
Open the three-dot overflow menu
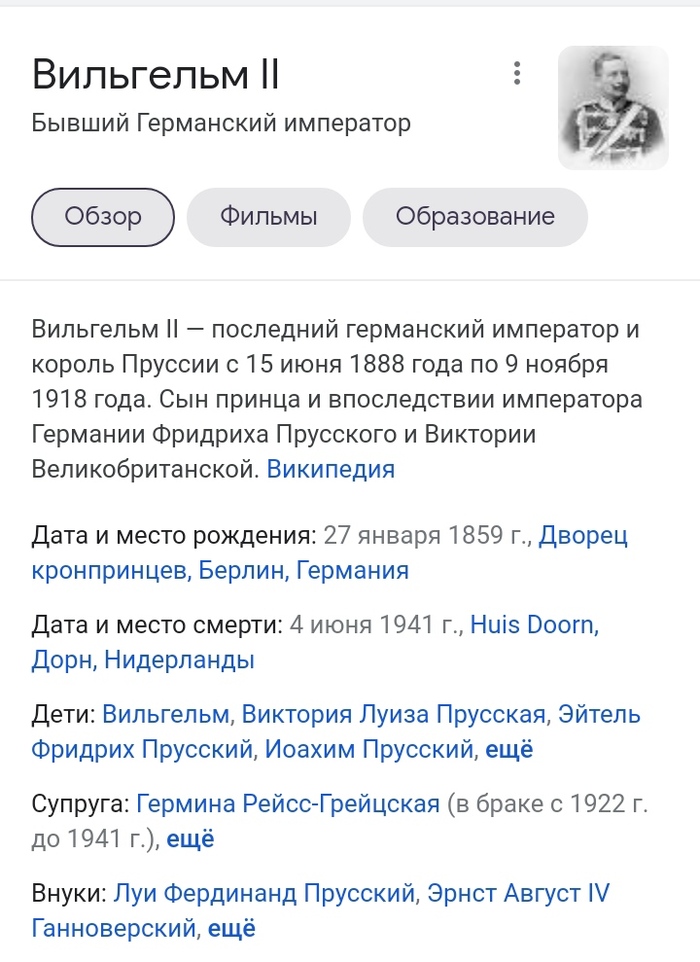[x=516, y=73]
